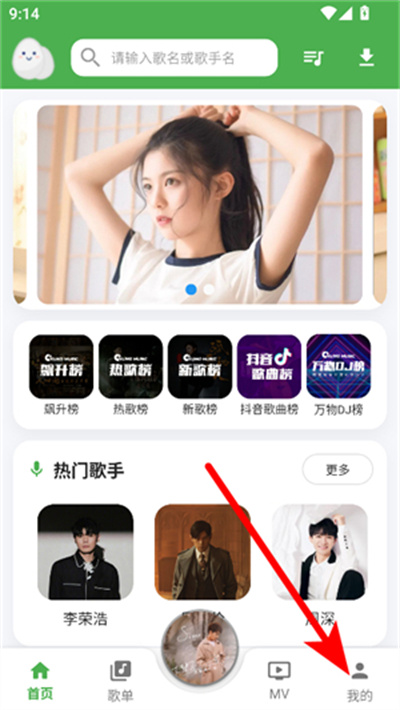The image size is (400, 710).
Task: Open the now-playing album disc
Action: (x=200, y=648)
